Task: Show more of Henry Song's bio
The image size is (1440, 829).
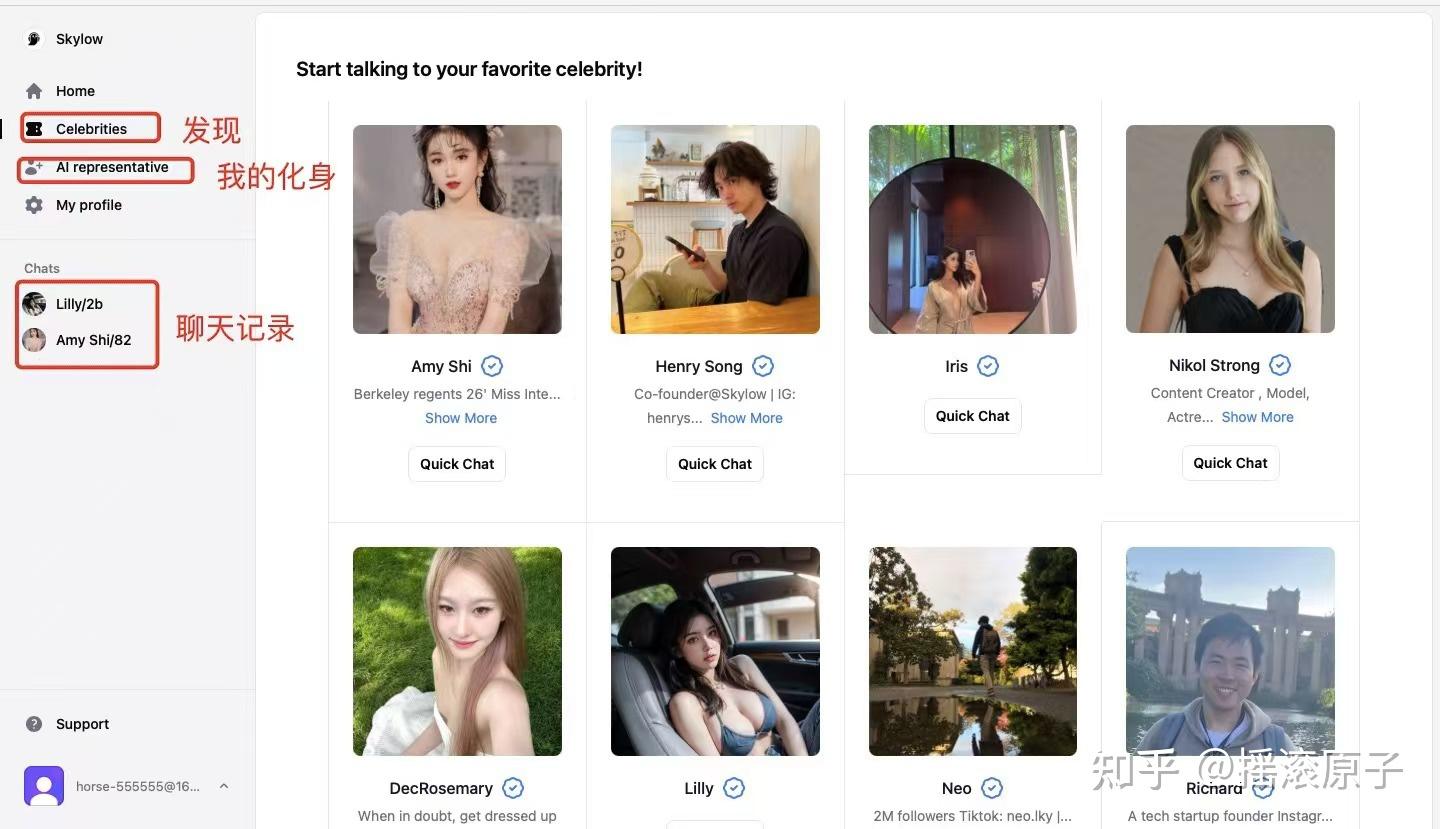Action: 746,418
